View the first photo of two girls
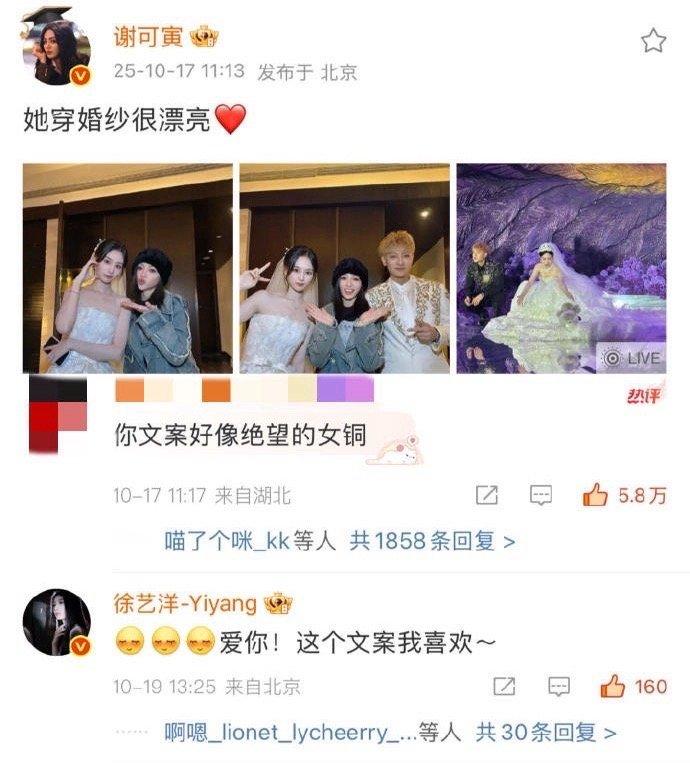The image size is (690, 763). (128, 268)
